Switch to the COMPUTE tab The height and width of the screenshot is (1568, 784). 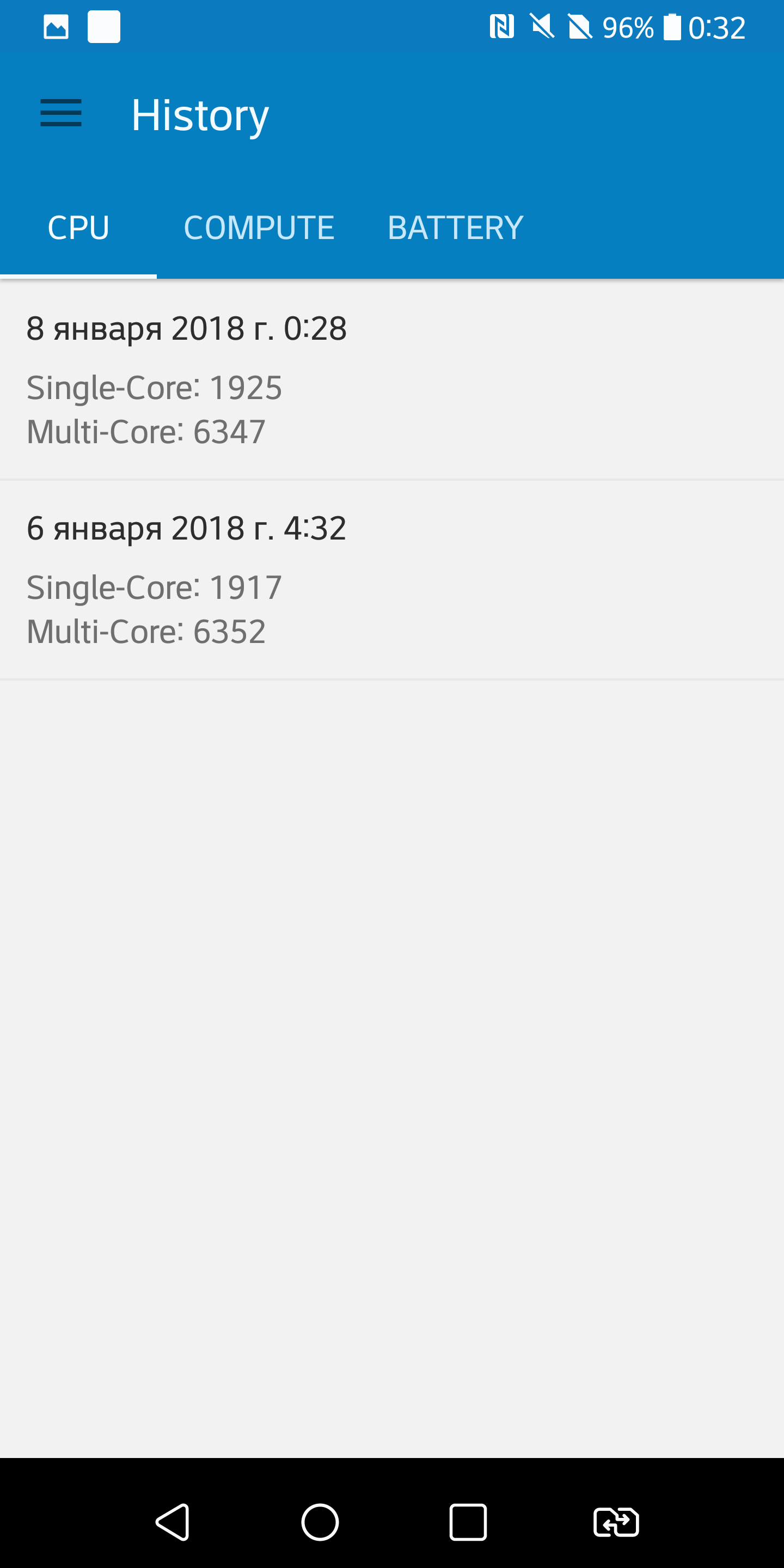coord(259,228)
